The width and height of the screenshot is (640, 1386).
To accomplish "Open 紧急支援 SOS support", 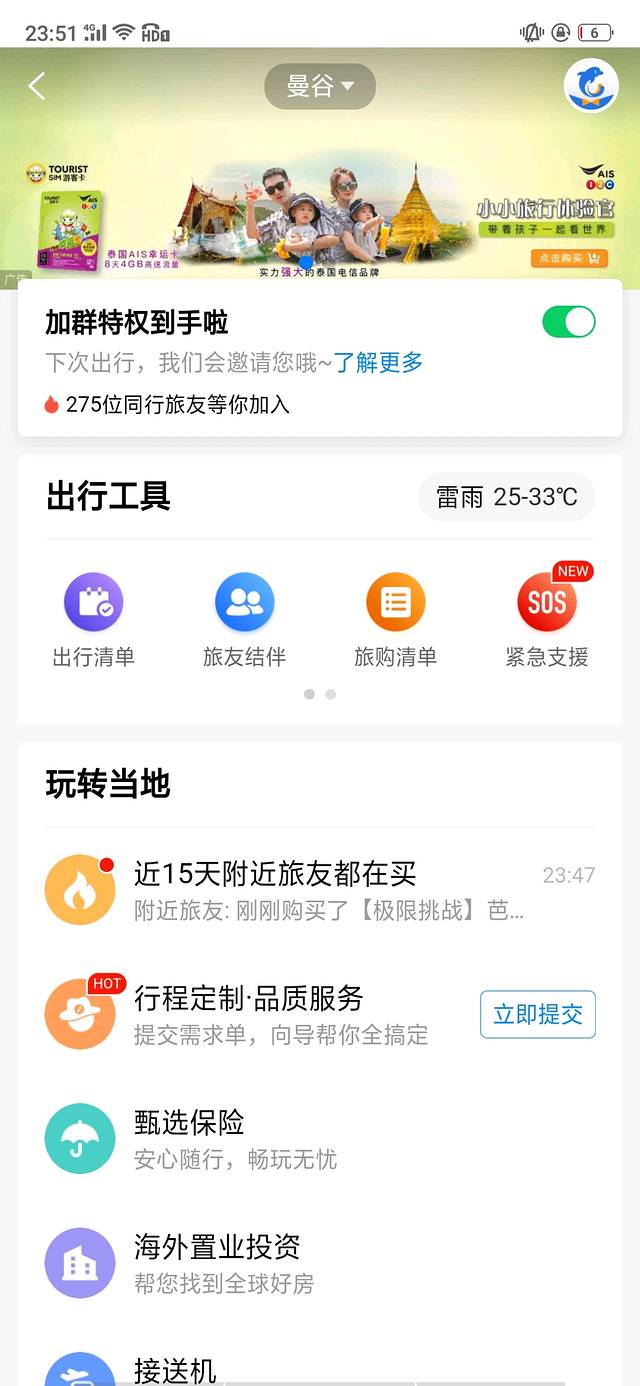I will pos(547,620).
